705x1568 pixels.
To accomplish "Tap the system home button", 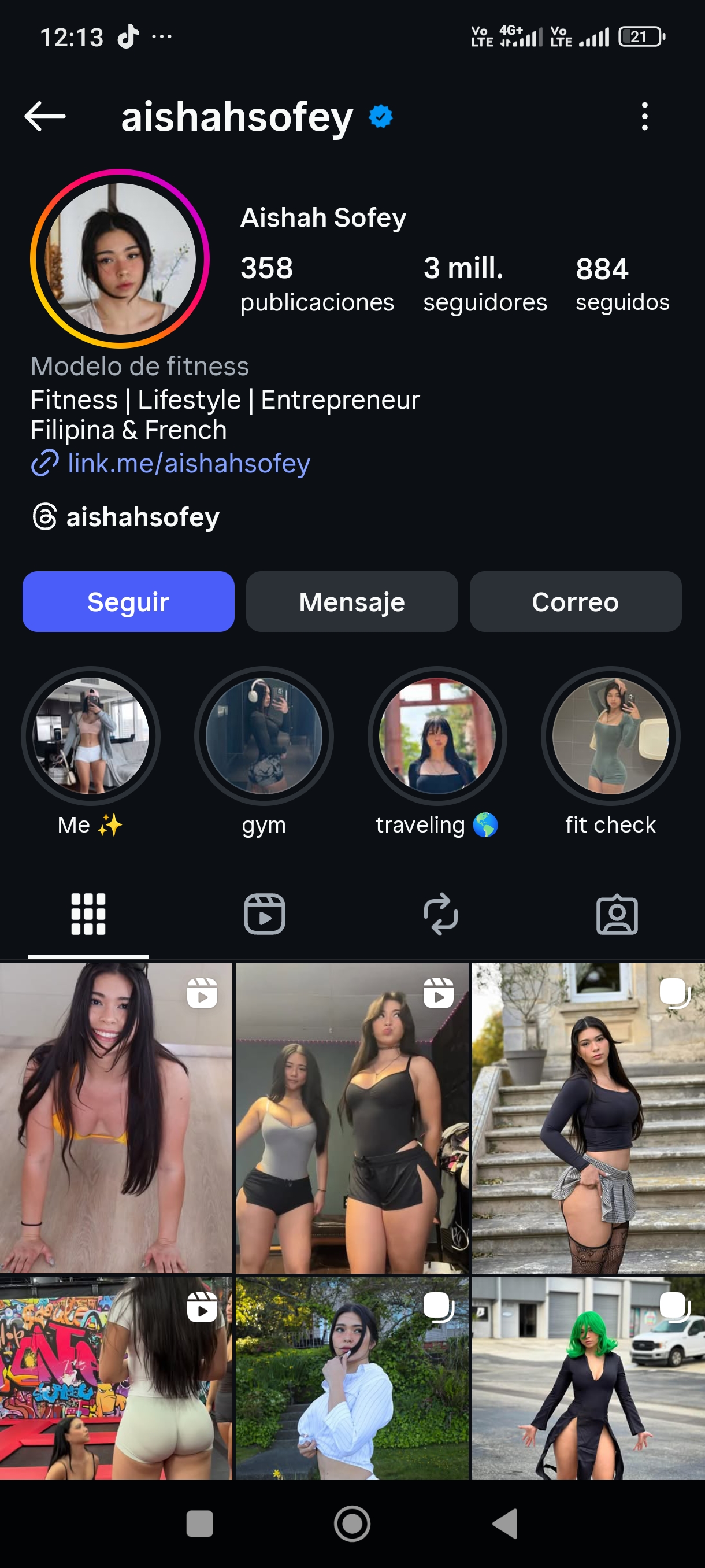I will [352, 1523].
